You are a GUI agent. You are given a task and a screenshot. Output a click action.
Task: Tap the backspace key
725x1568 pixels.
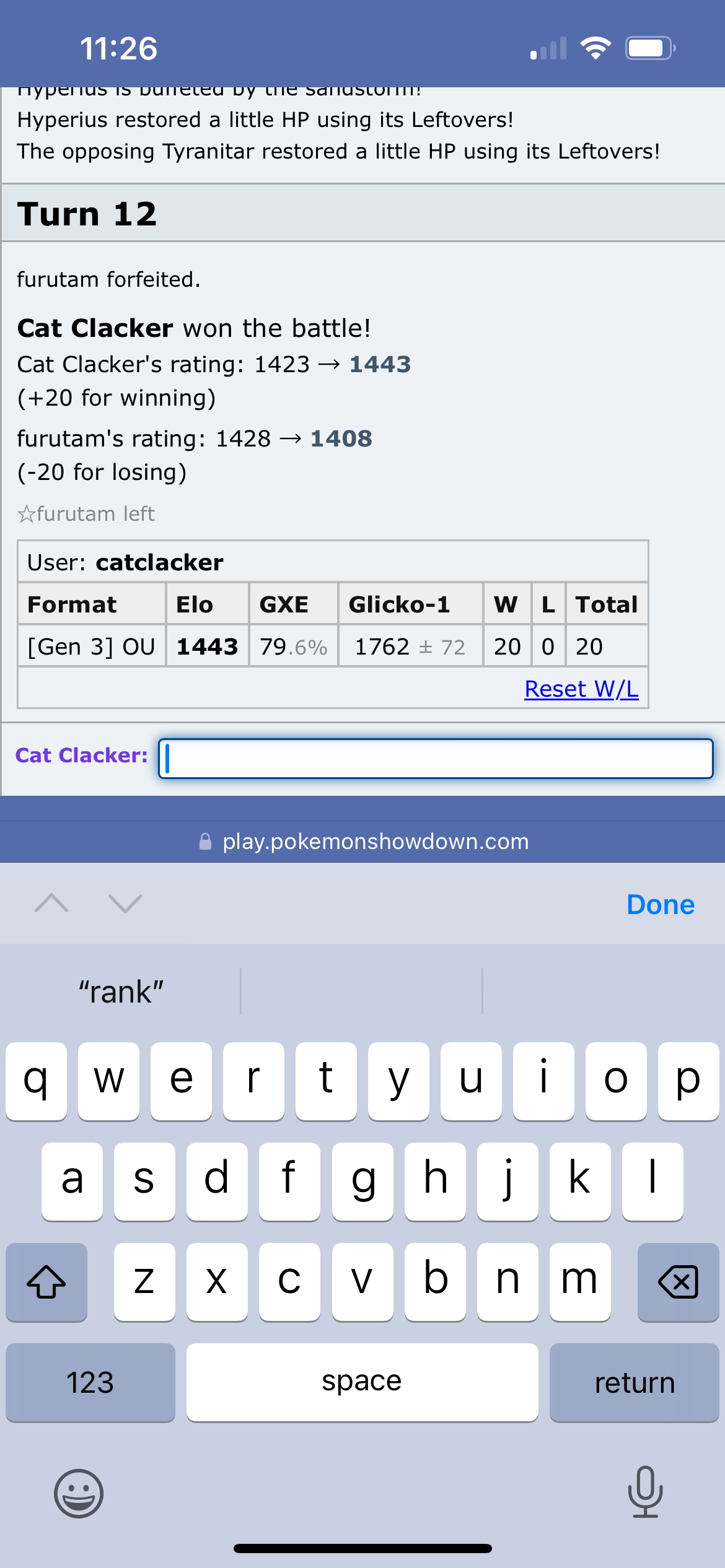[x=679, y=1281]
